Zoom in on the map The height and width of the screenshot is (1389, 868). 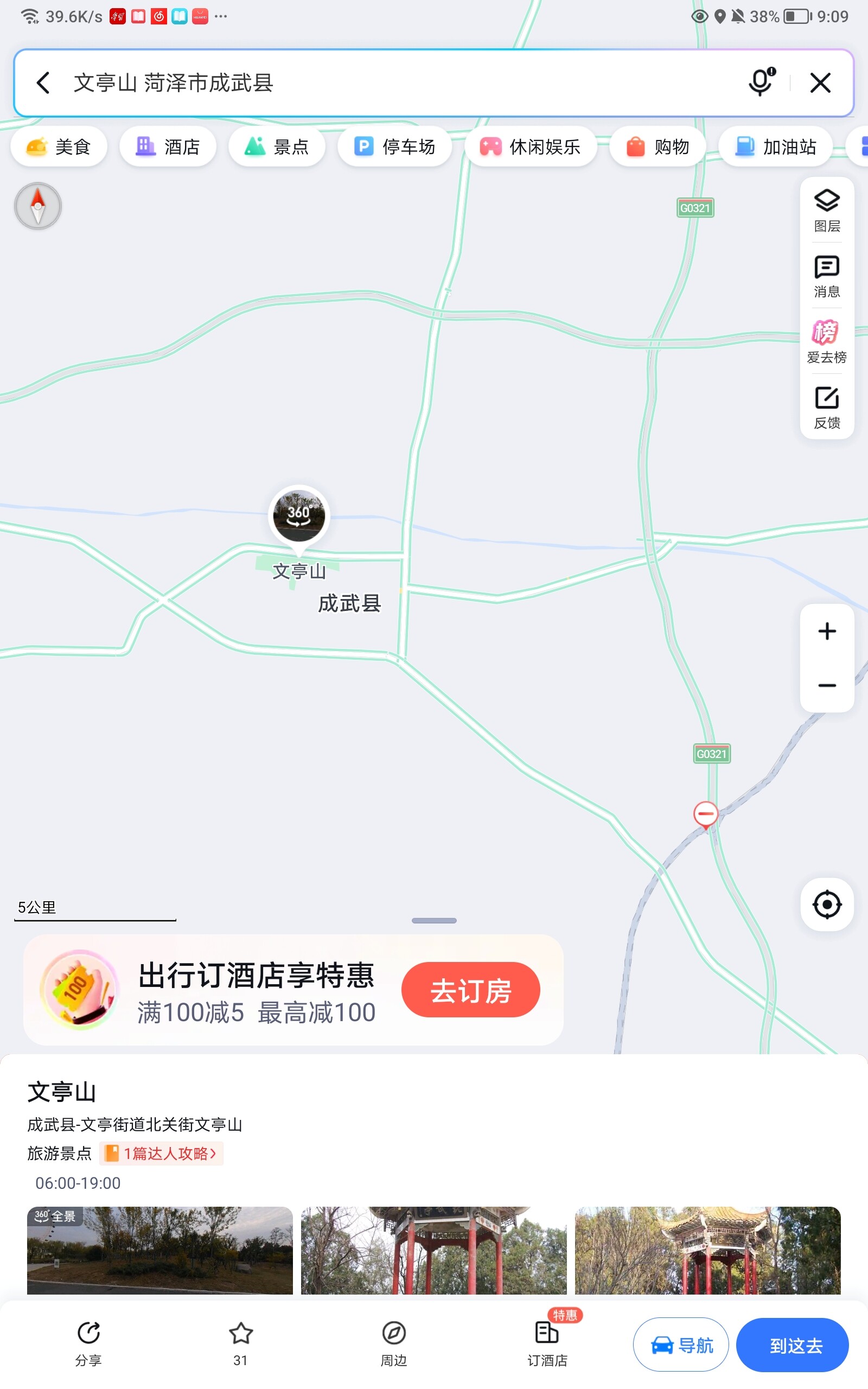pyautogui.click(x=827, y=632)
